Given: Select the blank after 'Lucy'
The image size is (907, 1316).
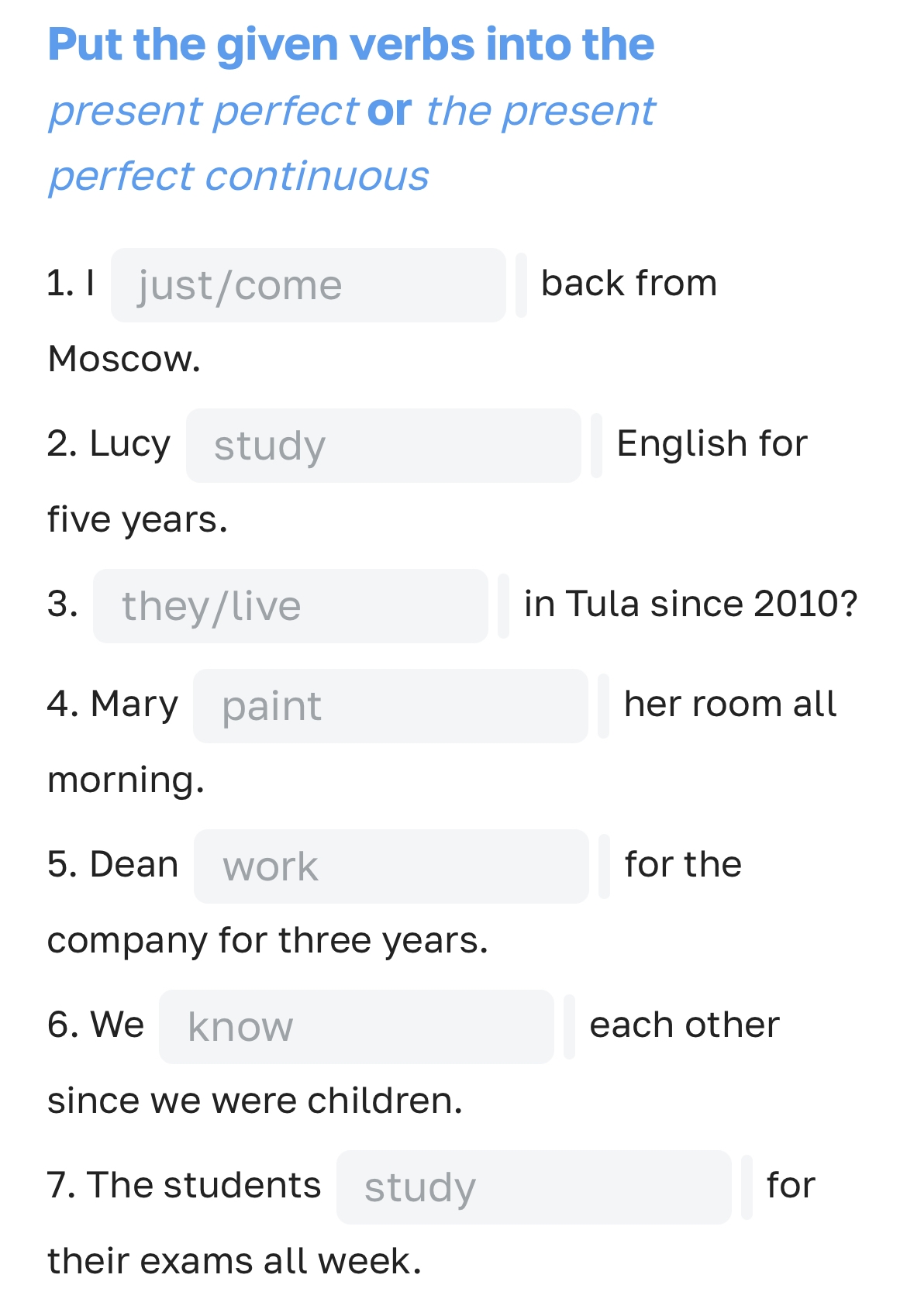Looking at the screenshot, I should click(x=383, y=446).
